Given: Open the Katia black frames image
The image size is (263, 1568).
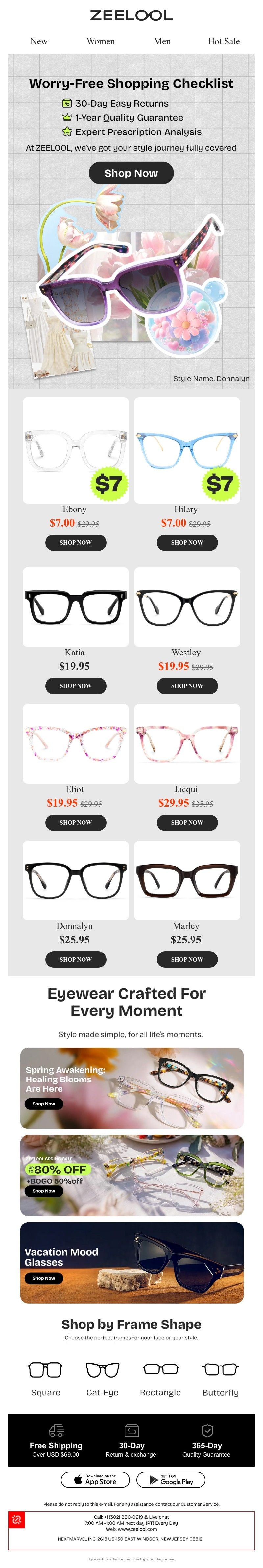Looking at the screenshot, I should pyautogui.click(x=76, y=606).
